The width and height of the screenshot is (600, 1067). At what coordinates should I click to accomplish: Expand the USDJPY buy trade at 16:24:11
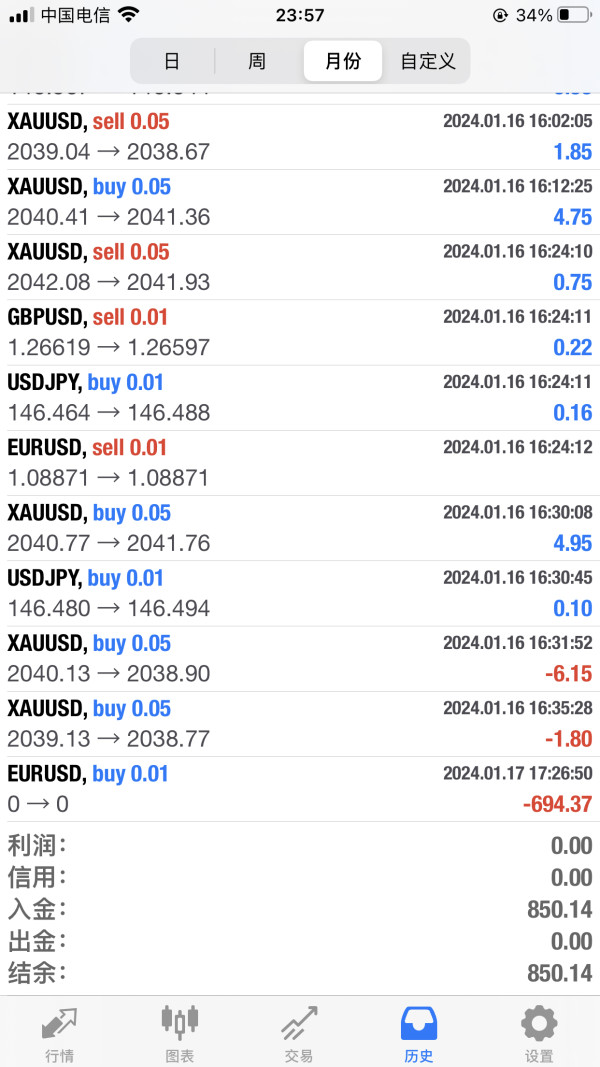(x=300, y=398)
